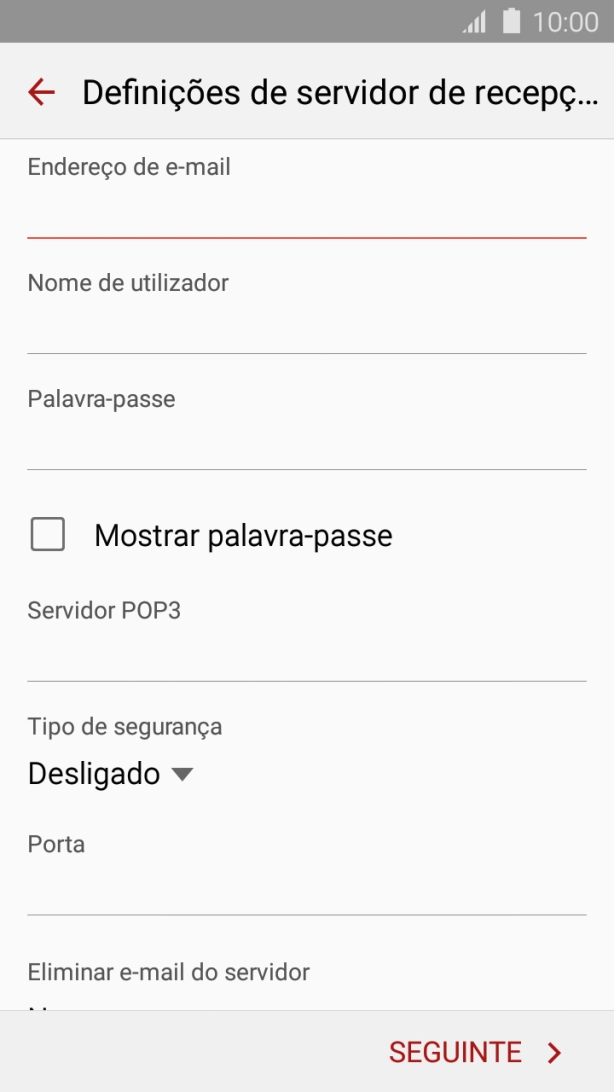Go back using the red arrow
The image size is (614, 1092).
(x=41, y=92)
